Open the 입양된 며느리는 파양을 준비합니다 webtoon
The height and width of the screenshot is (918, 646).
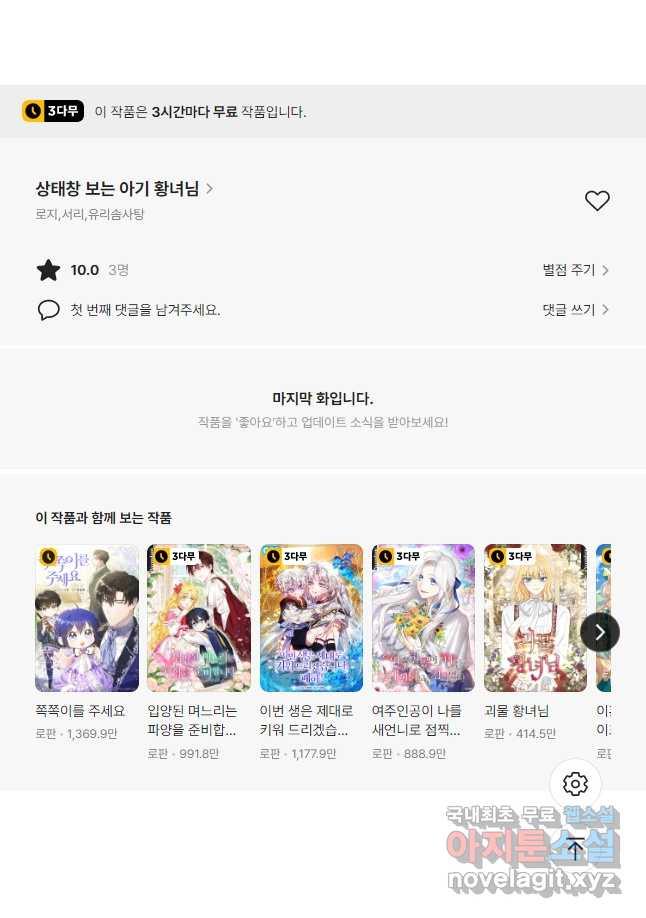pos(199,618)
